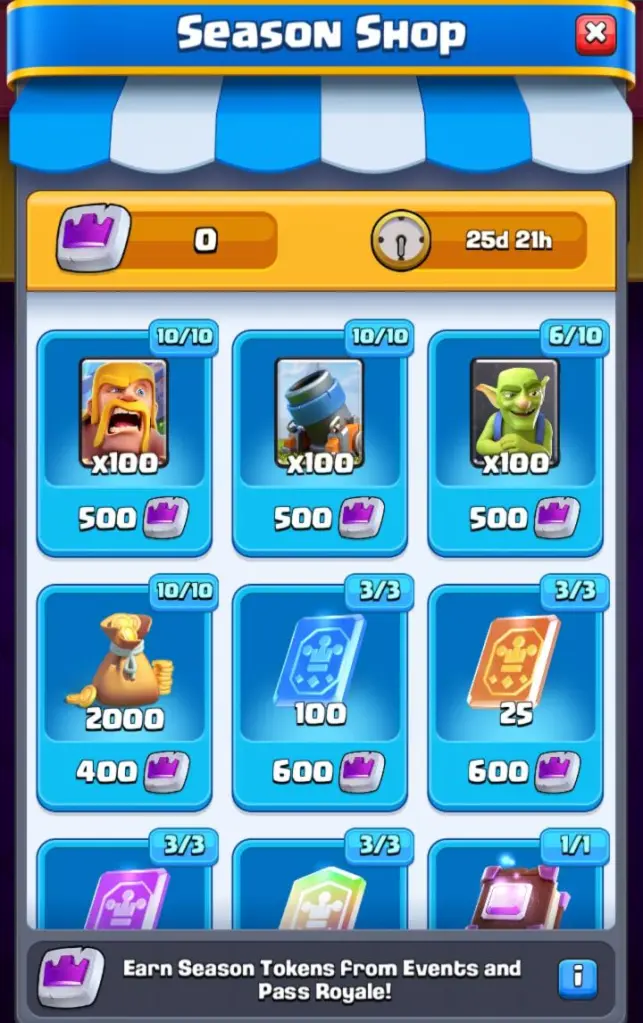The height and width of the screenshot is (1023, 643).
Task: Open the 2000 gold bag offer
Action: 124,695
